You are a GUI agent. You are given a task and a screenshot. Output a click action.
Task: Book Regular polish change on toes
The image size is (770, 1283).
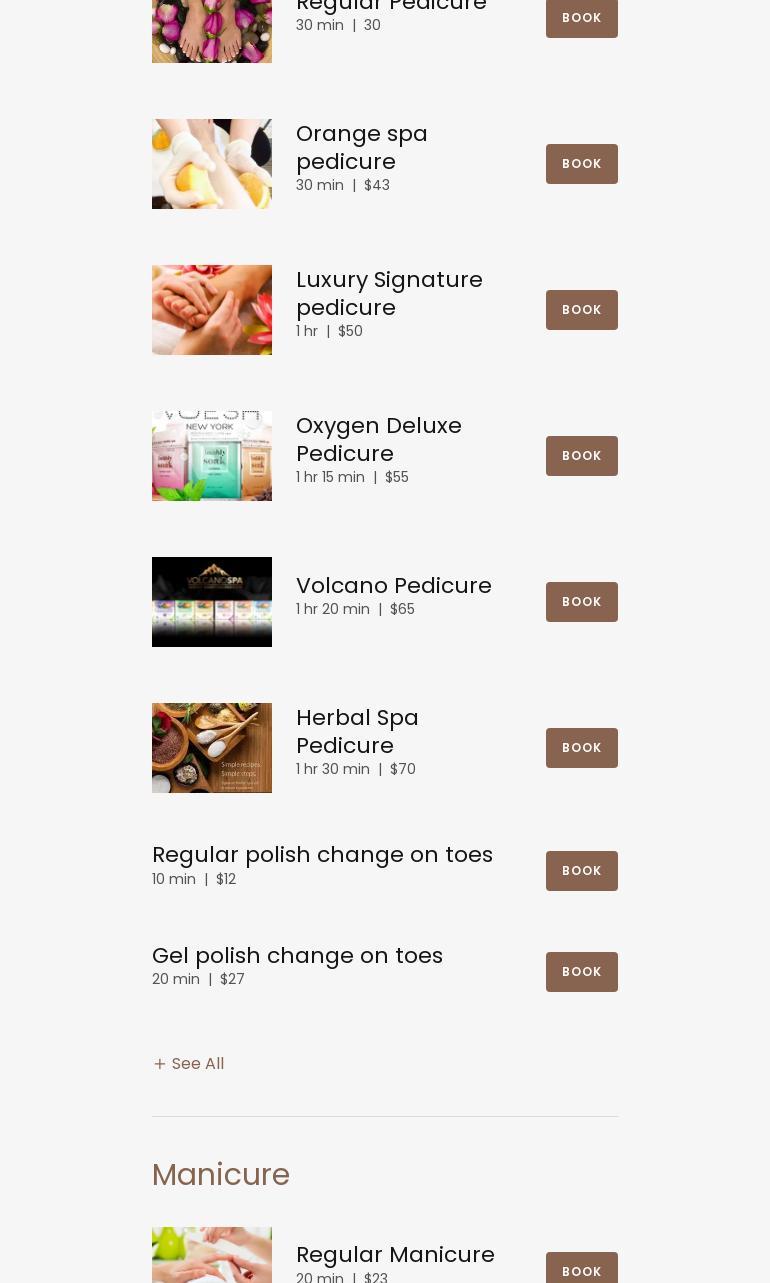[581, 871]
